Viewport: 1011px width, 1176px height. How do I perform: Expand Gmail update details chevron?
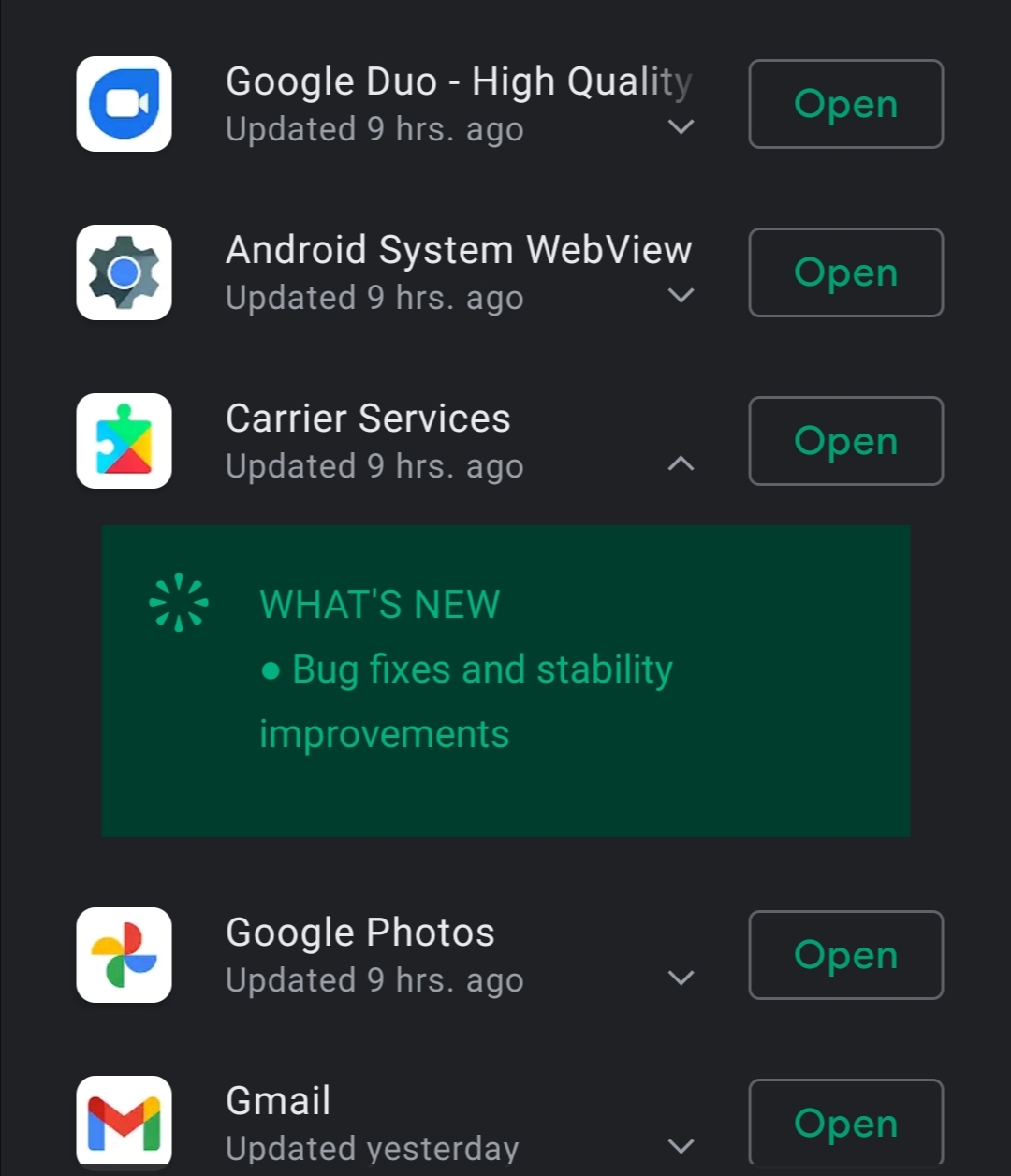tap(681, 1144)
